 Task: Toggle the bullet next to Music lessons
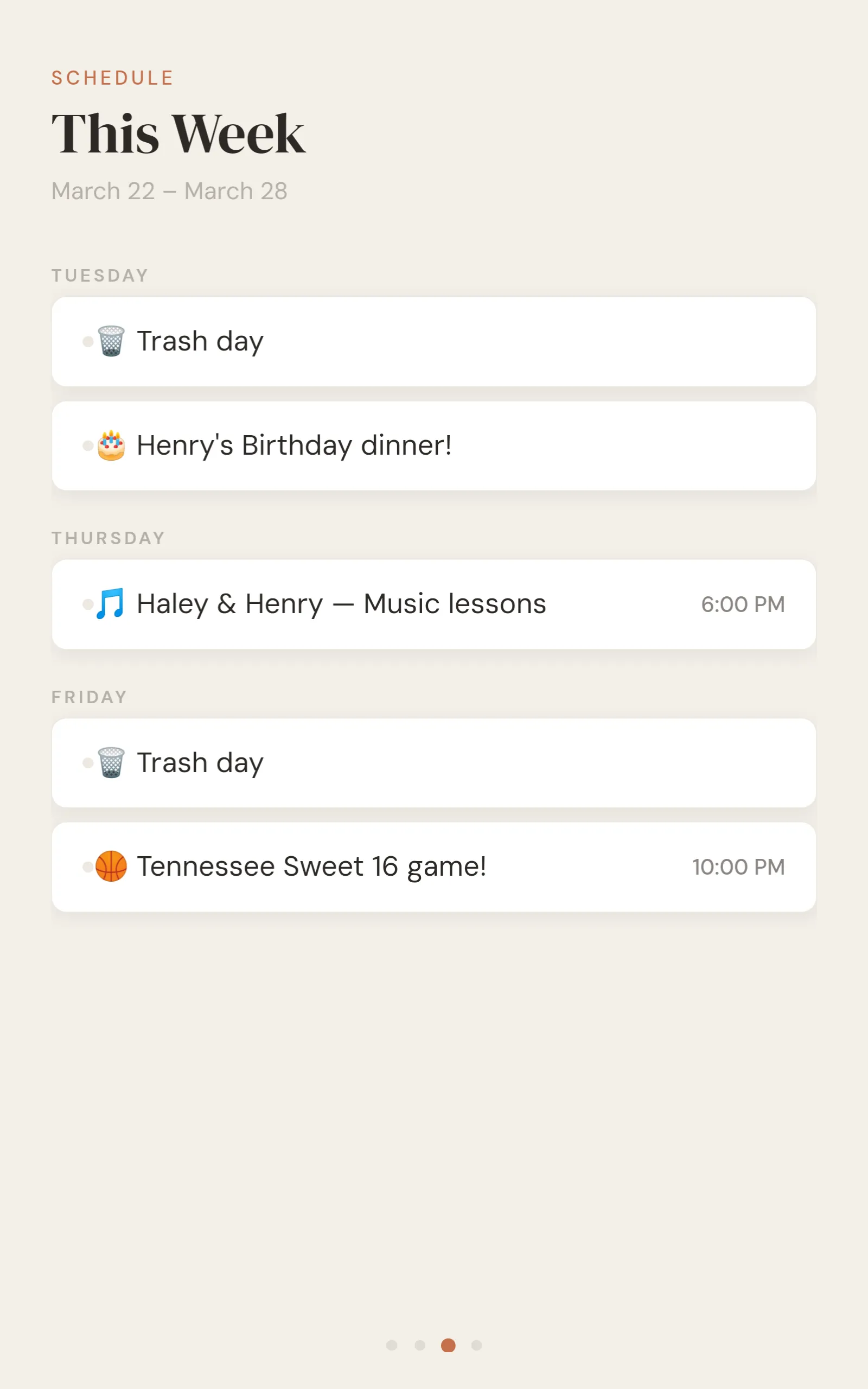click(x=87, y=604)
